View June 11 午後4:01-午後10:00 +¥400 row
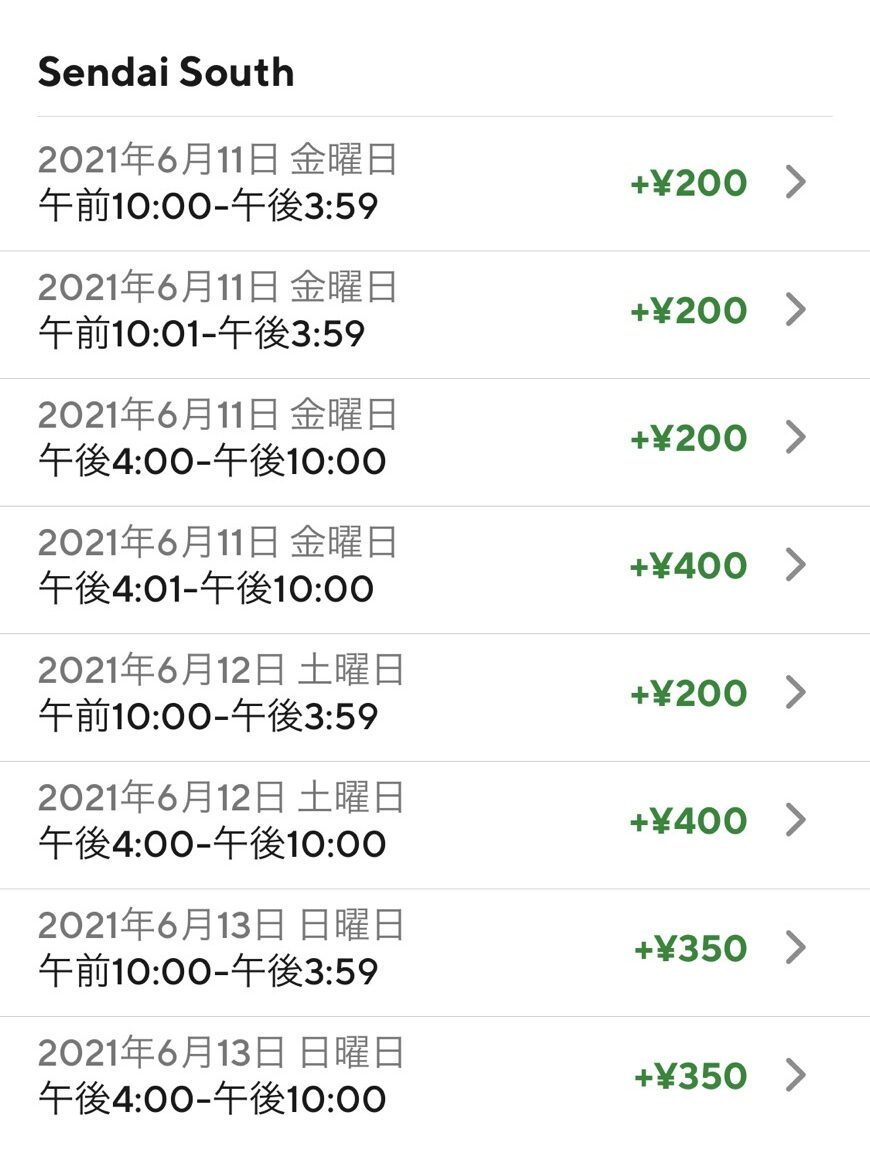 tap(434, 566)
